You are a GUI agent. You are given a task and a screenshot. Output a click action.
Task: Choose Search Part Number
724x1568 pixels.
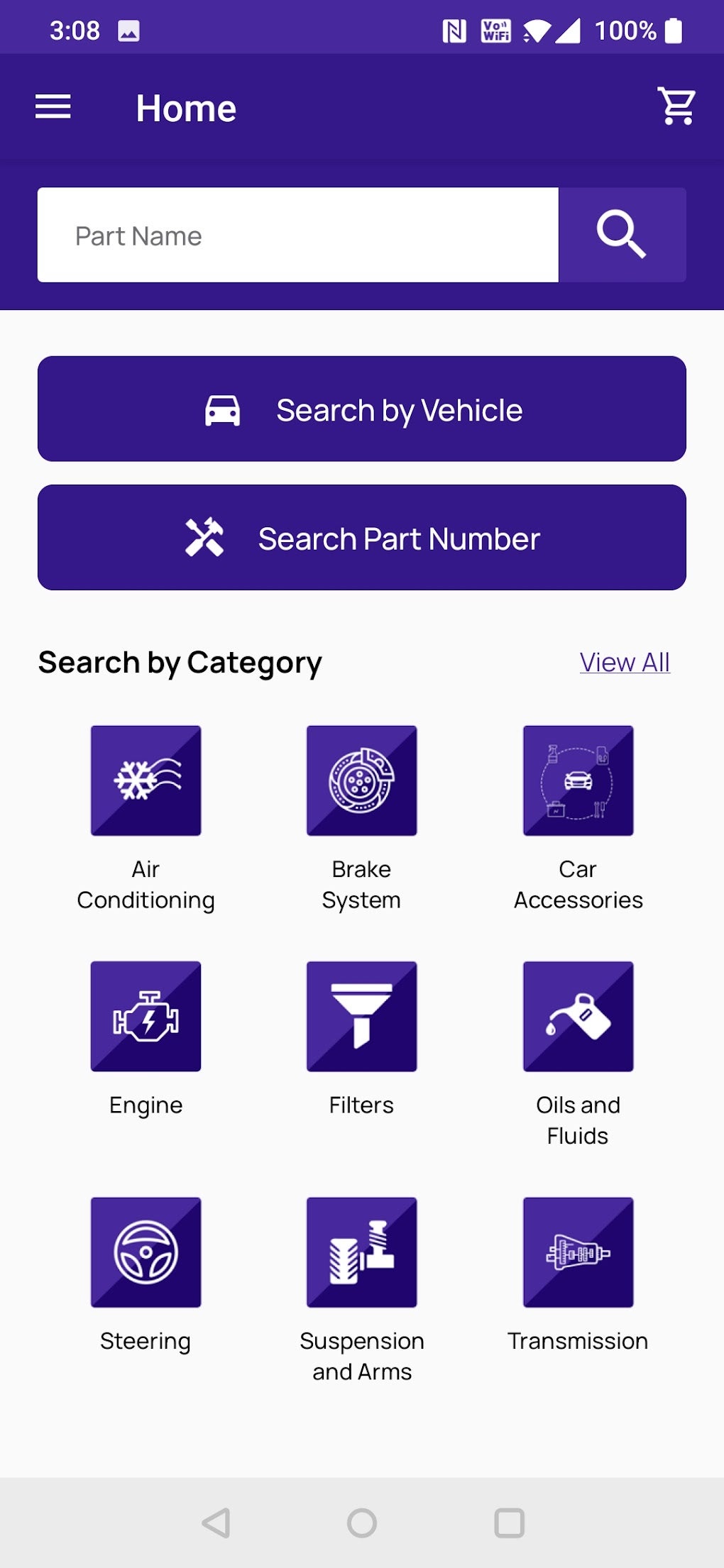click(x=362, y=538)
